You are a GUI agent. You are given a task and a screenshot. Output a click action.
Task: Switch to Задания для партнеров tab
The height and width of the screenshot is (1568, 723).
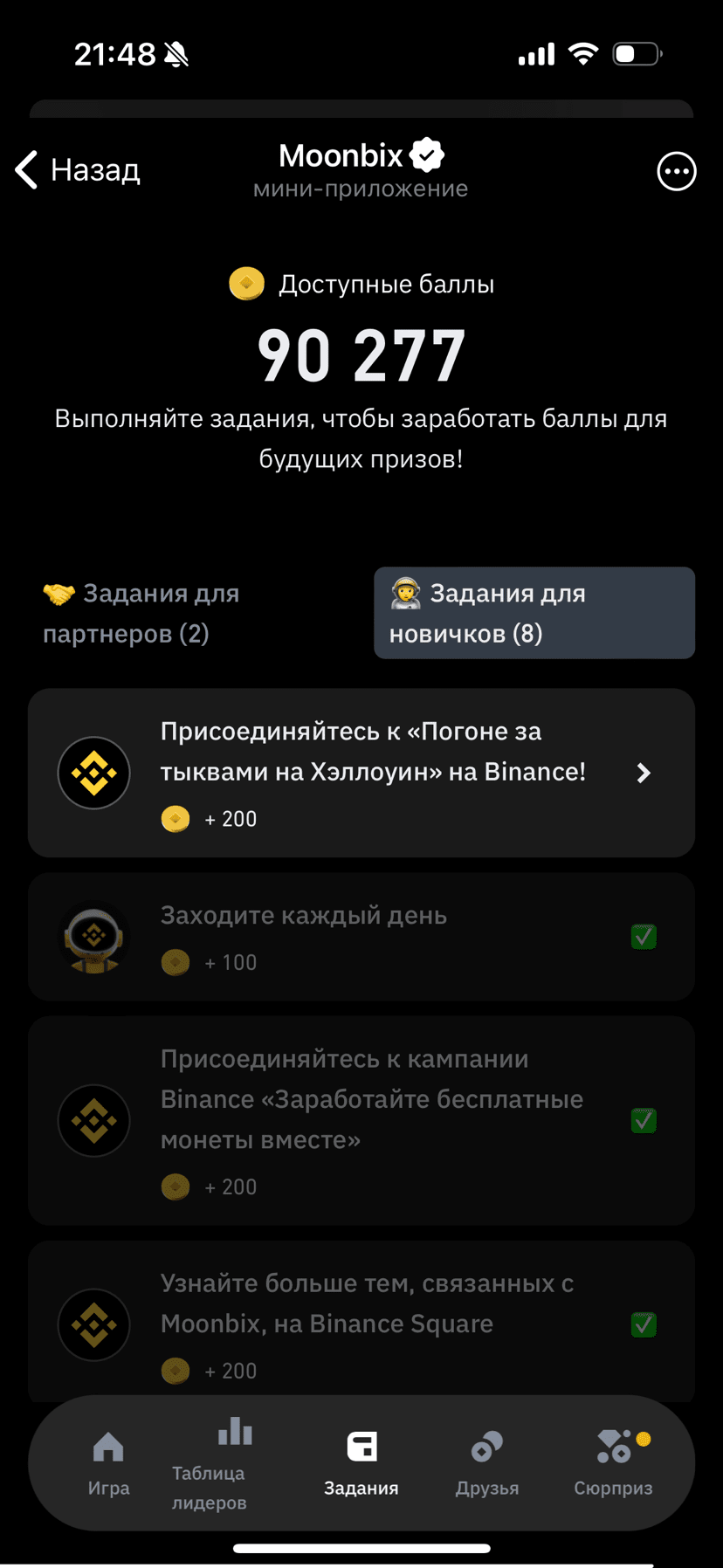click(141, 613)
